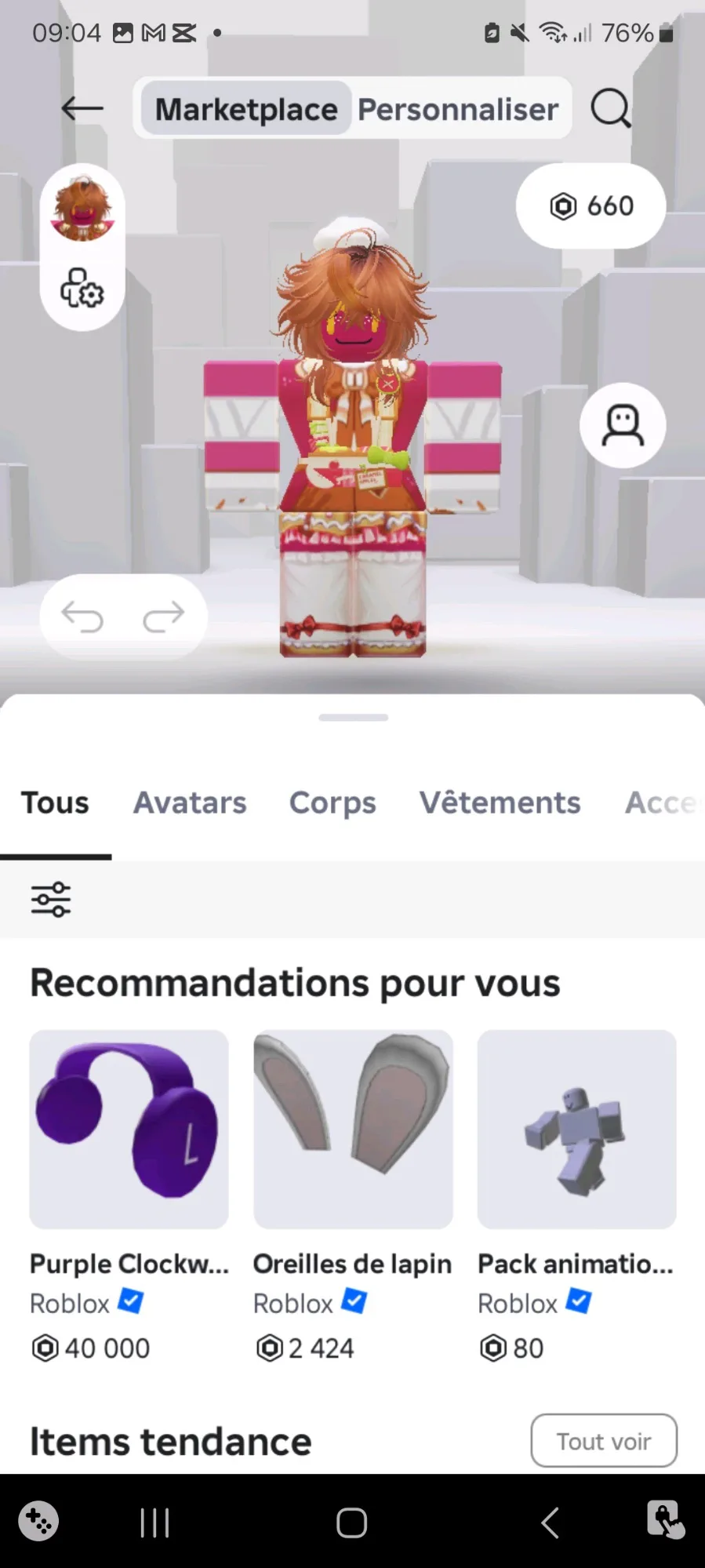Screen dimensions: 705x1568
Task: Tap the avatar body view button
Action: pyautogui.click(x=623, y=425)
